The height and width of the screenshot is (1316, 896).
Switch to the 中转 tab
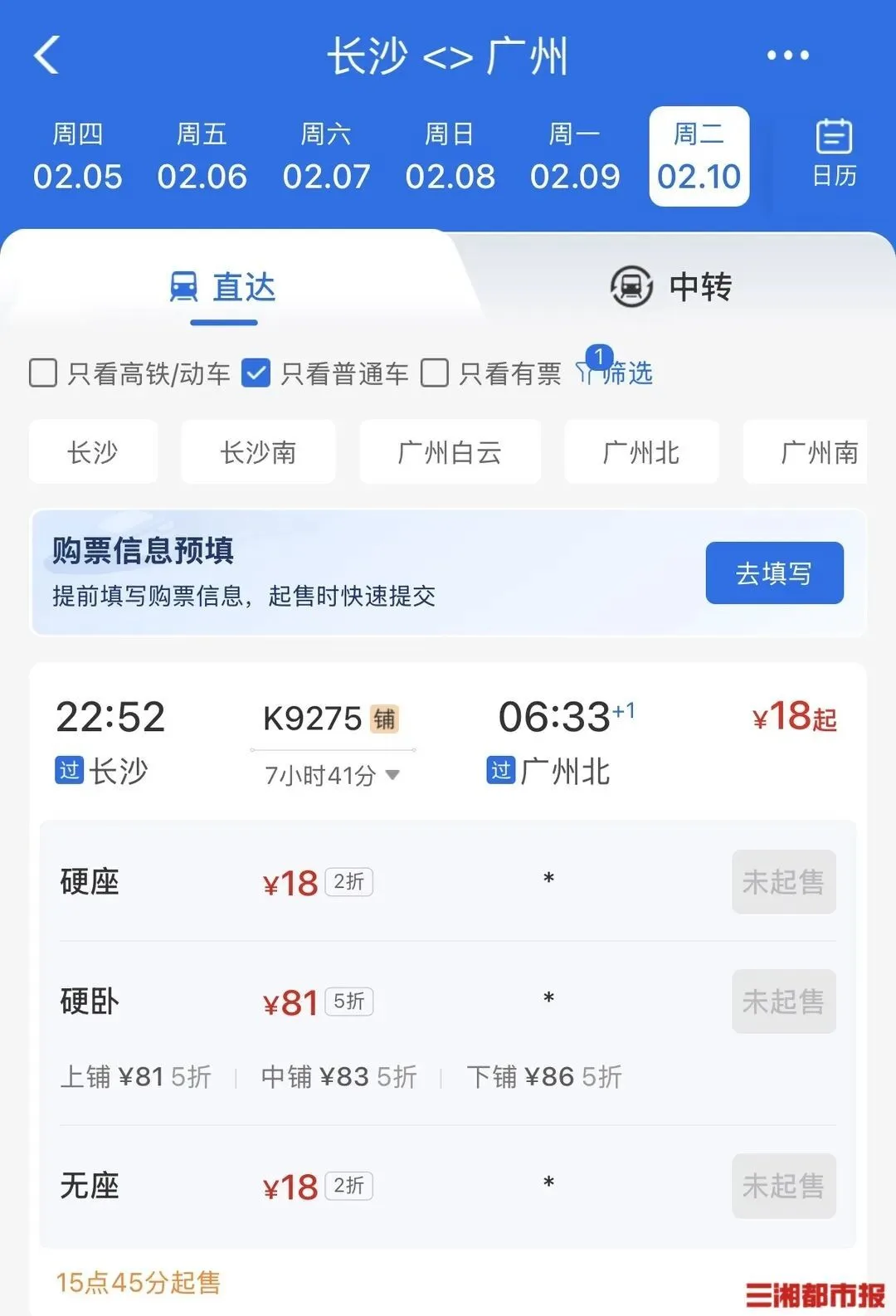click(x=700, y=285)
